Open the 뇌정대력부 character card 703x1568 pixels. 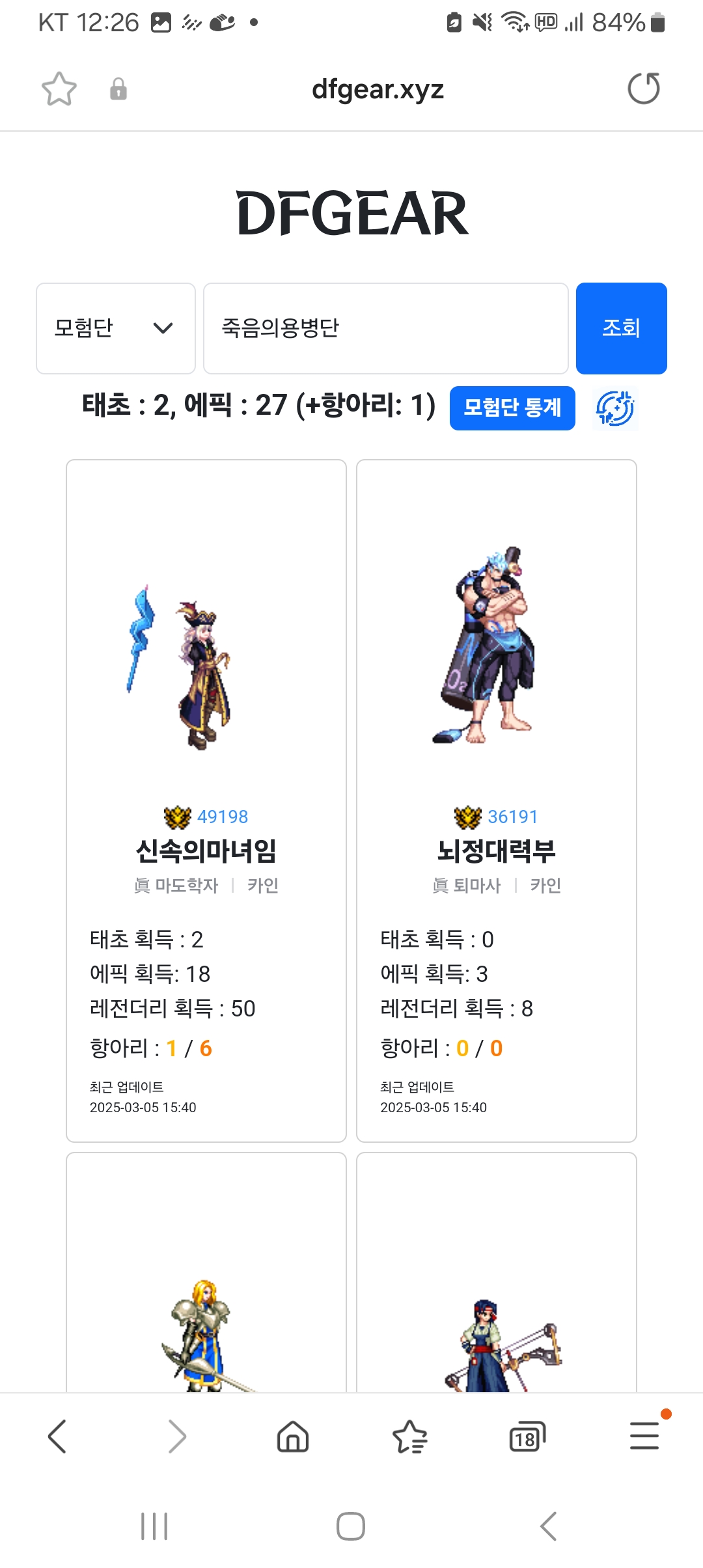496,800
